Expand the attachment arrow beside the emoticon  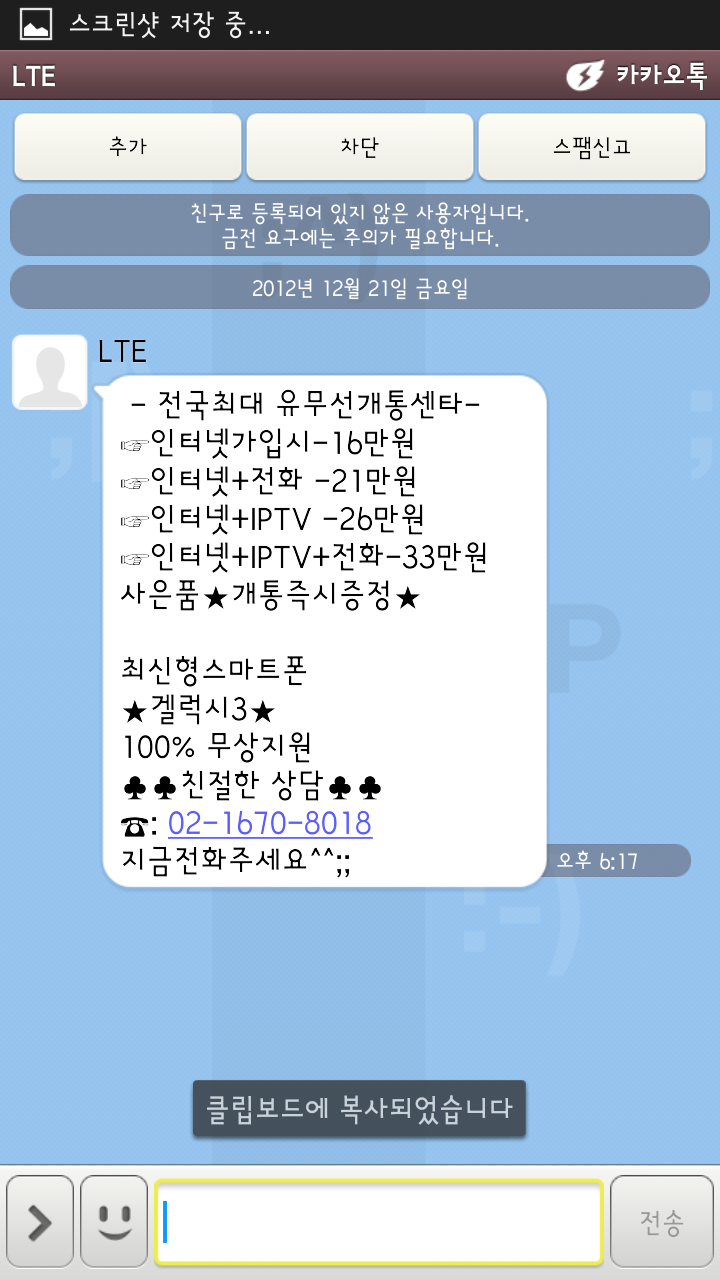click(x=40, y=1222)
